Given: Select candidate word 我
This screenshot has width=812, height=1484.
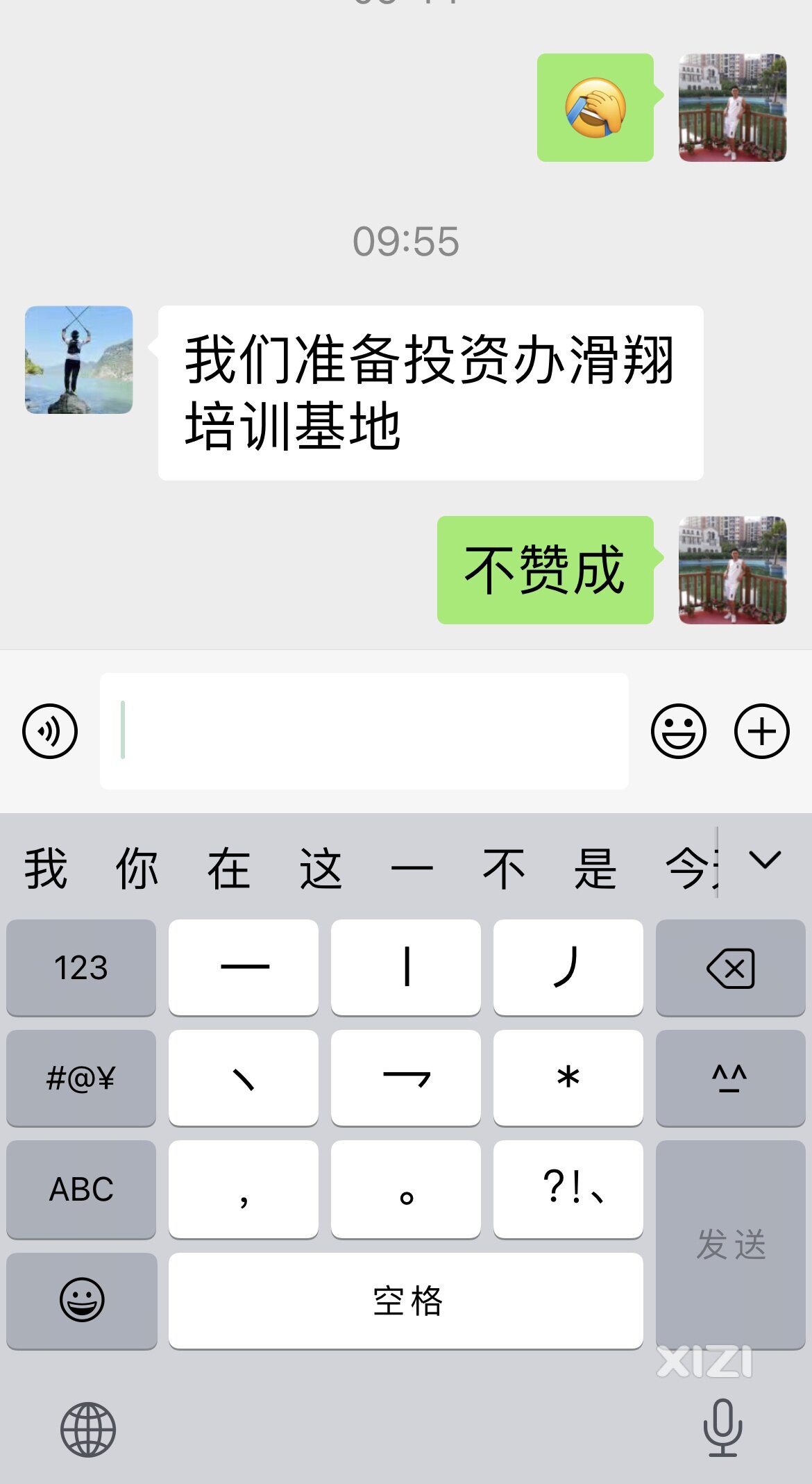Looking at the screenshot, I should point(46,869).
